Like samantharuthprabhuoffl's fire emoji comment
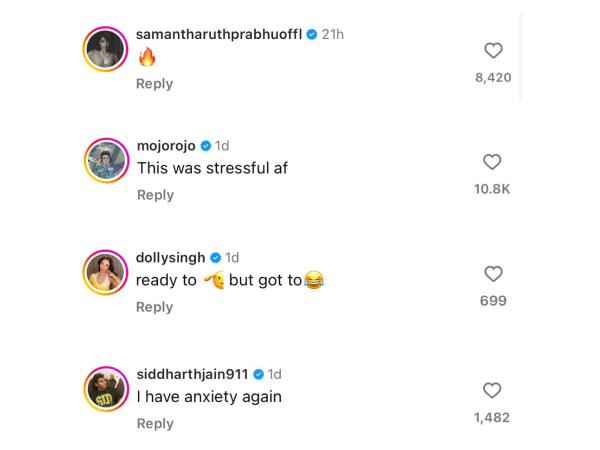The height and width of the screenshot is (450, 600). pyautogui.click(x=493, y=51)
